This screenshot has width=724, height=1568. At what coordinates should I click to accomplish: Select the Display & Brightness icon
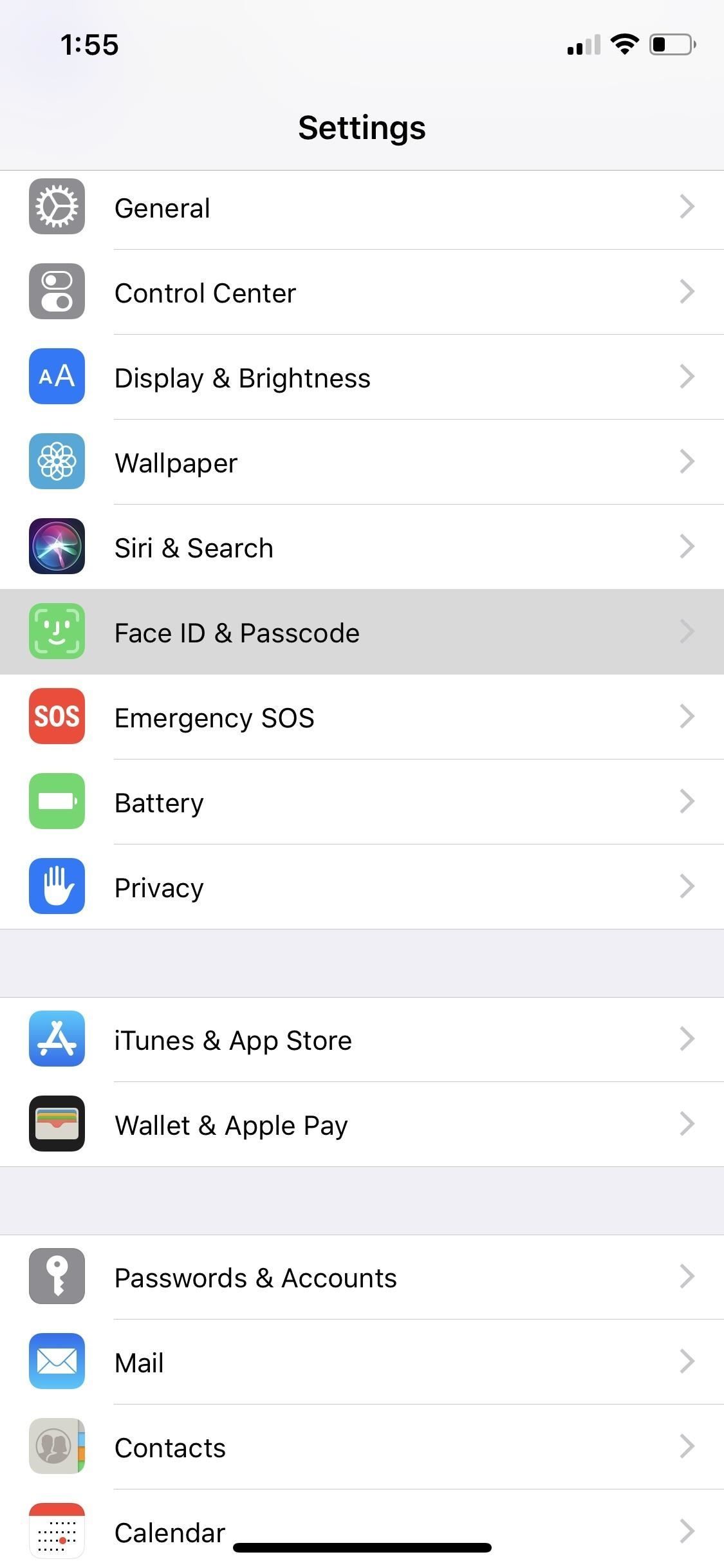(57, 377)
